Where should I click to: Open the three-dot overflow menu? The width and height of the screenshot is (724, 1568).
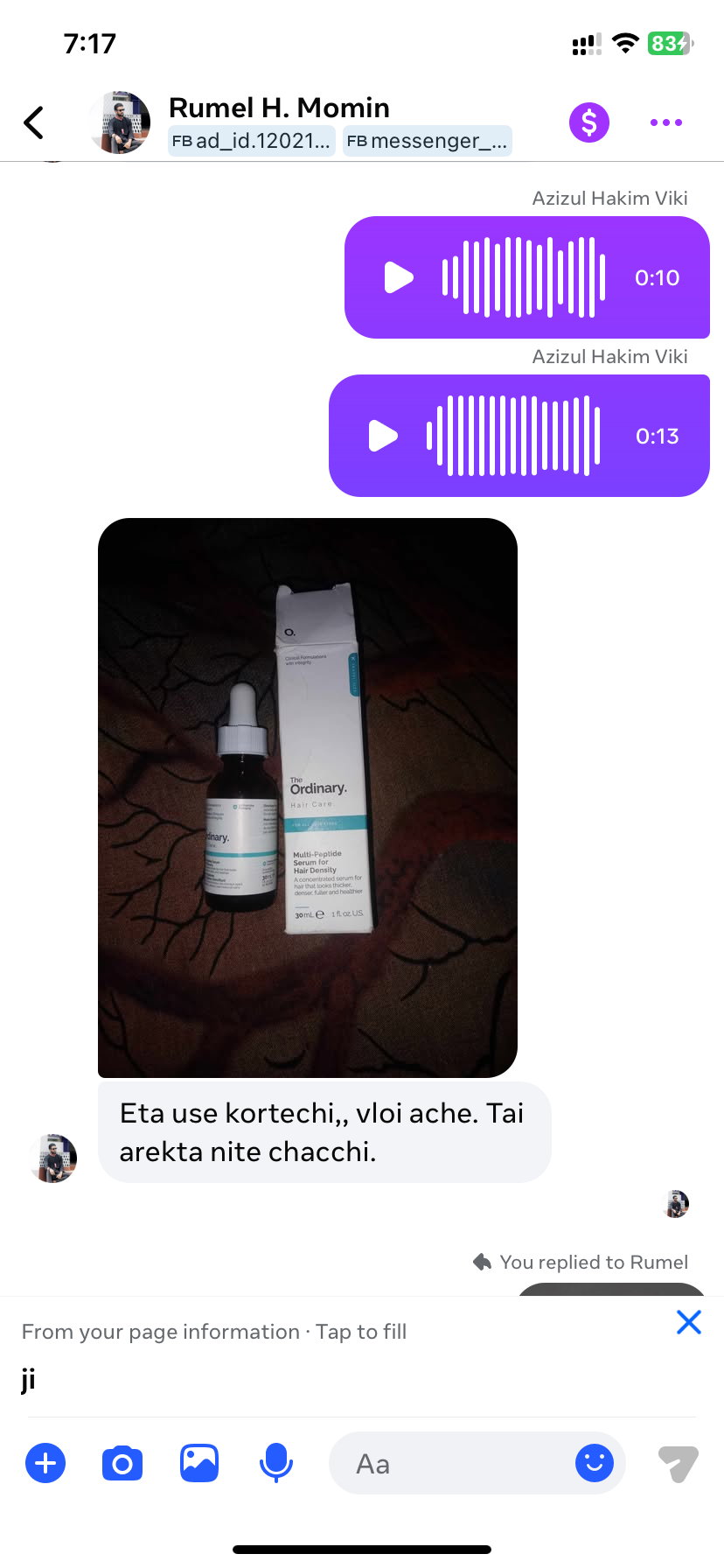coord(665,122)
